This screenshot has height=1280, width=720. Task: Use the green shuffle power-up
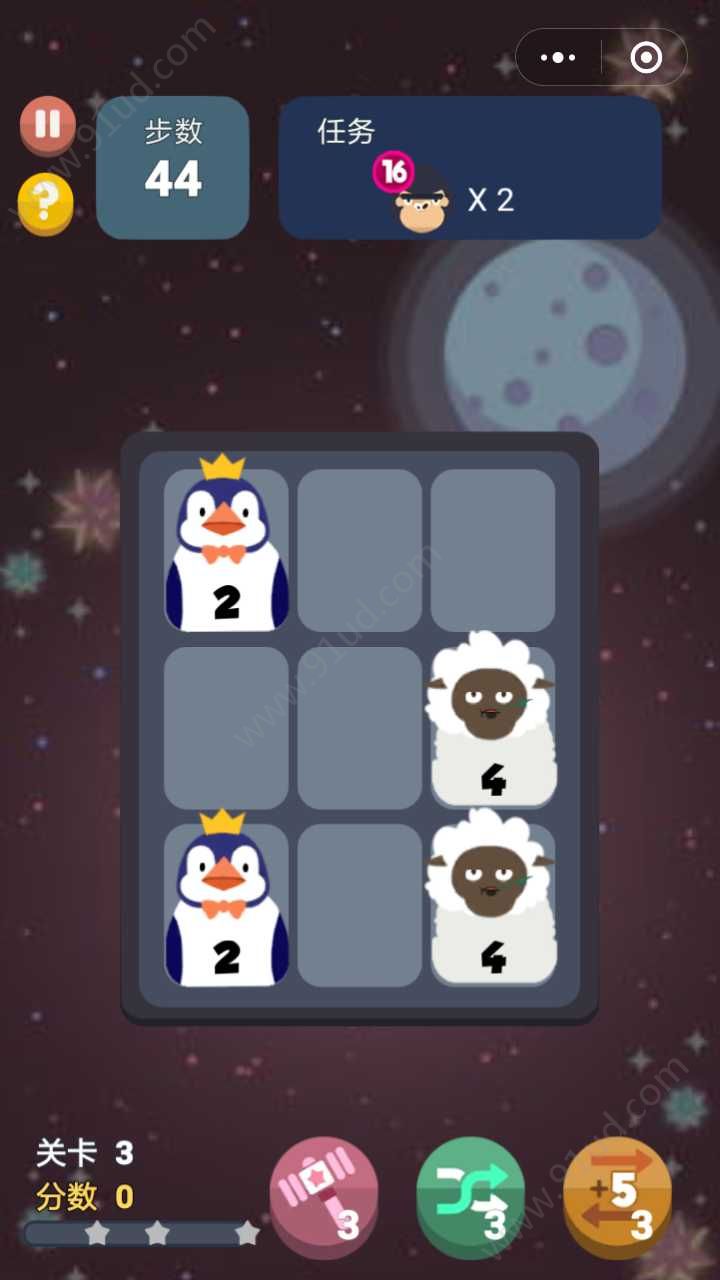pos(470,1194)
